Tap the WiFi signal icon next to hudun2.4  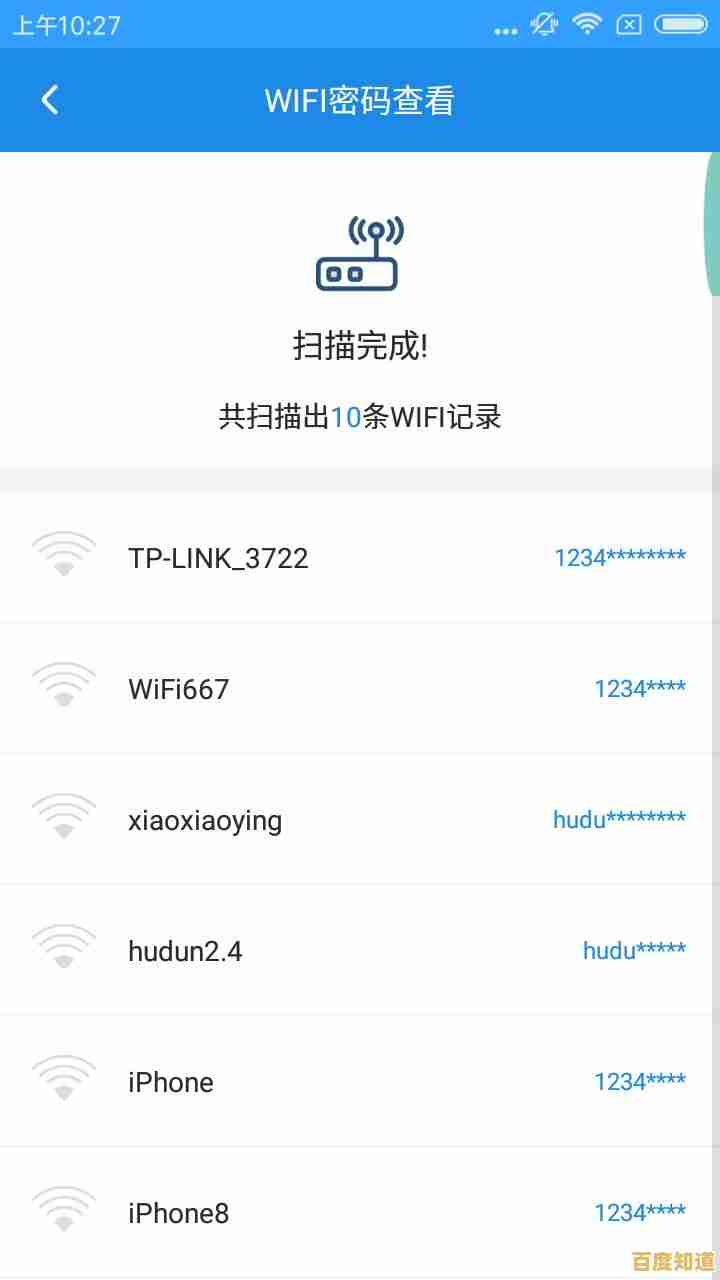(x=63, y=949)
